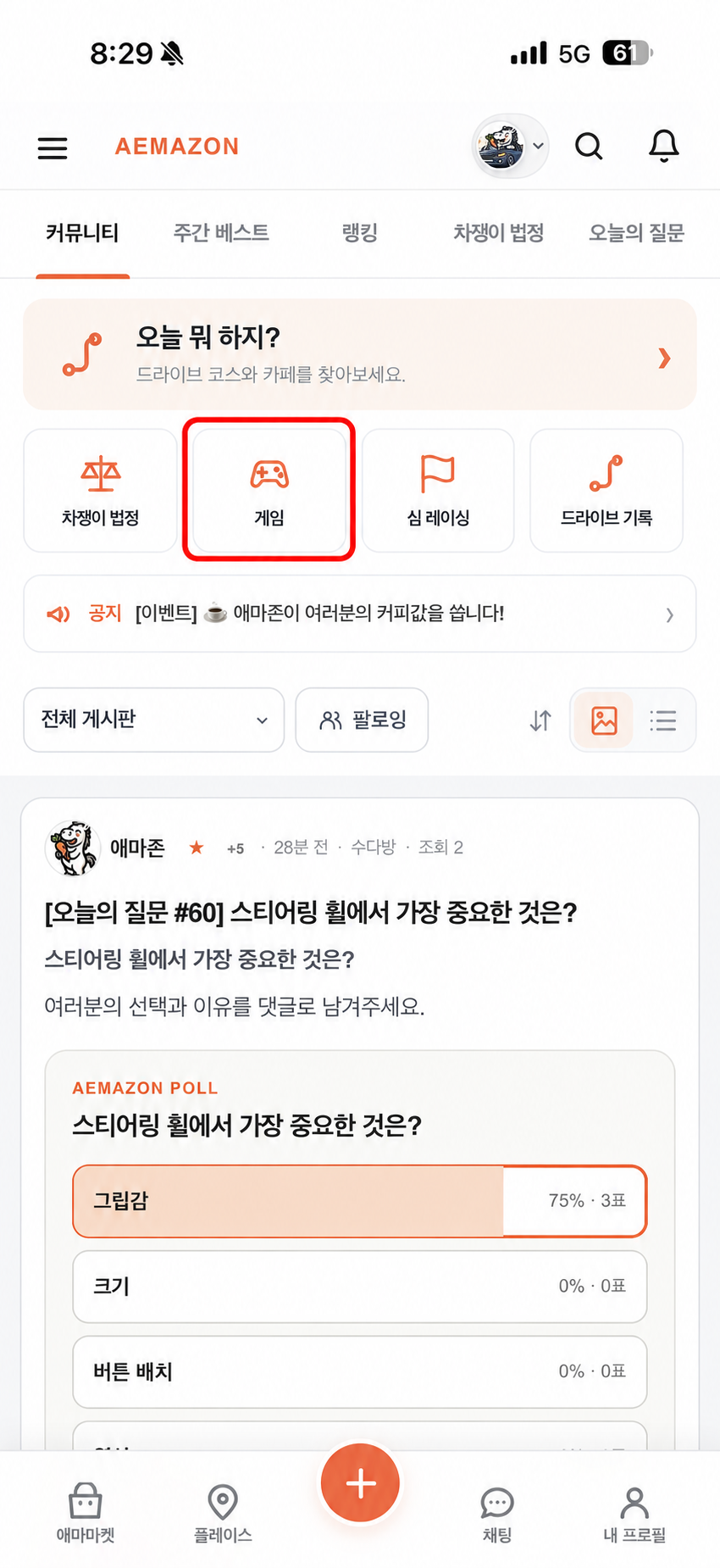
Task: Expand the profile avatar switcher
Action: tap(510, 147)
